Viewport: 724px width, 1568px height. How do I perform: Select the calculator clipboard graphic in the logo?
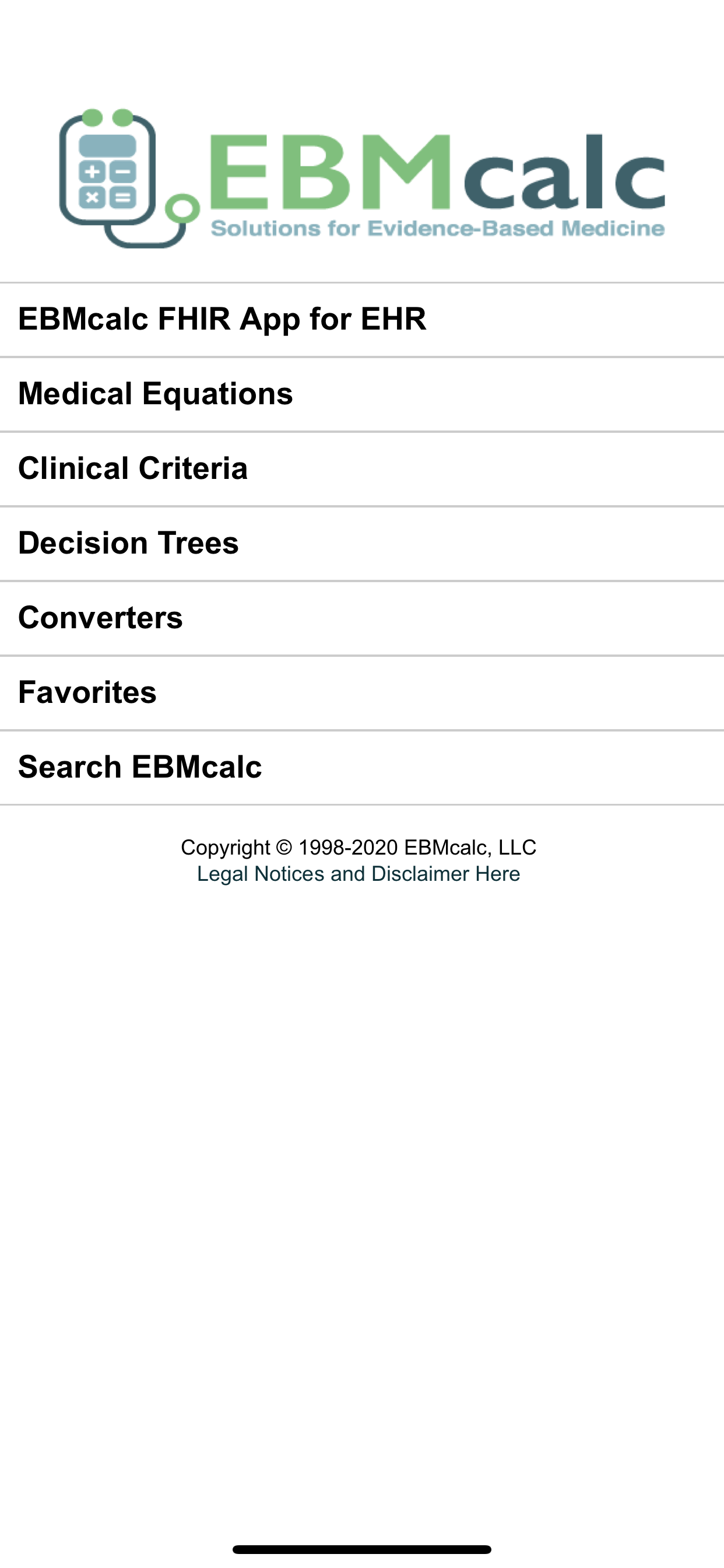[x=110, y=170]
